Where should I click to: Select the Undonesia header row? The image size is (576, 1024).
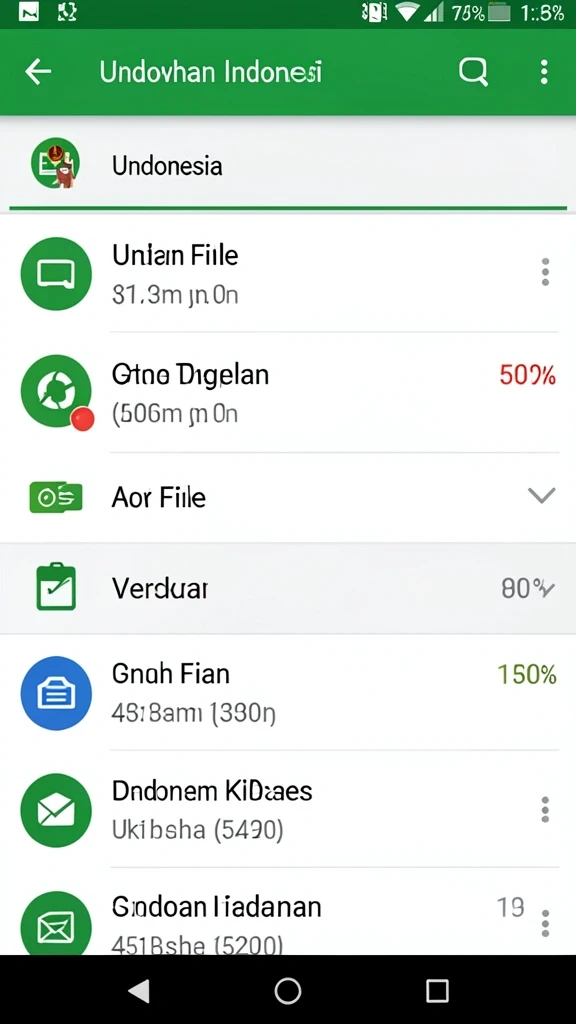point(288,165)
